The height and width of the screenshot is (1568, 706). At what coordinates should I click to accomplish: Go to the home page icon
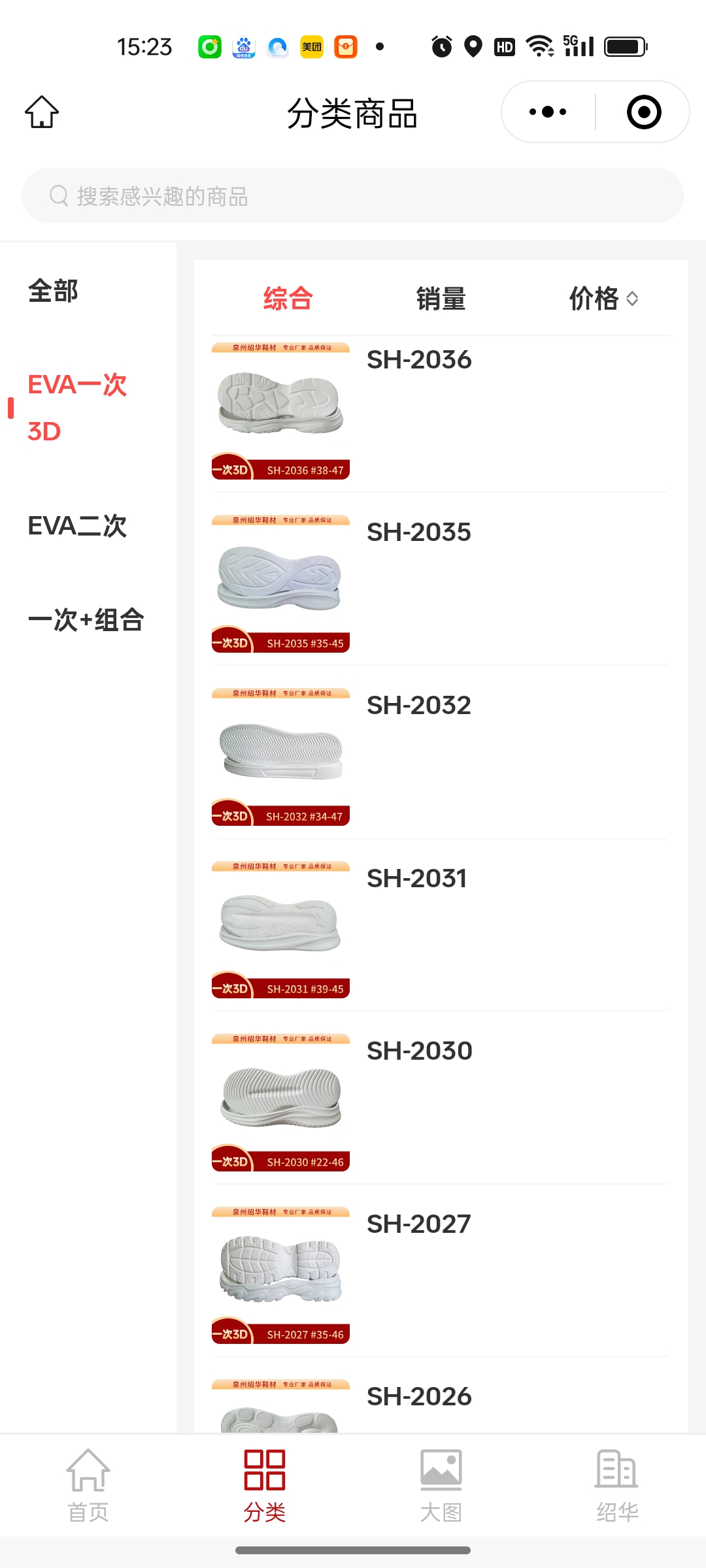42,112
